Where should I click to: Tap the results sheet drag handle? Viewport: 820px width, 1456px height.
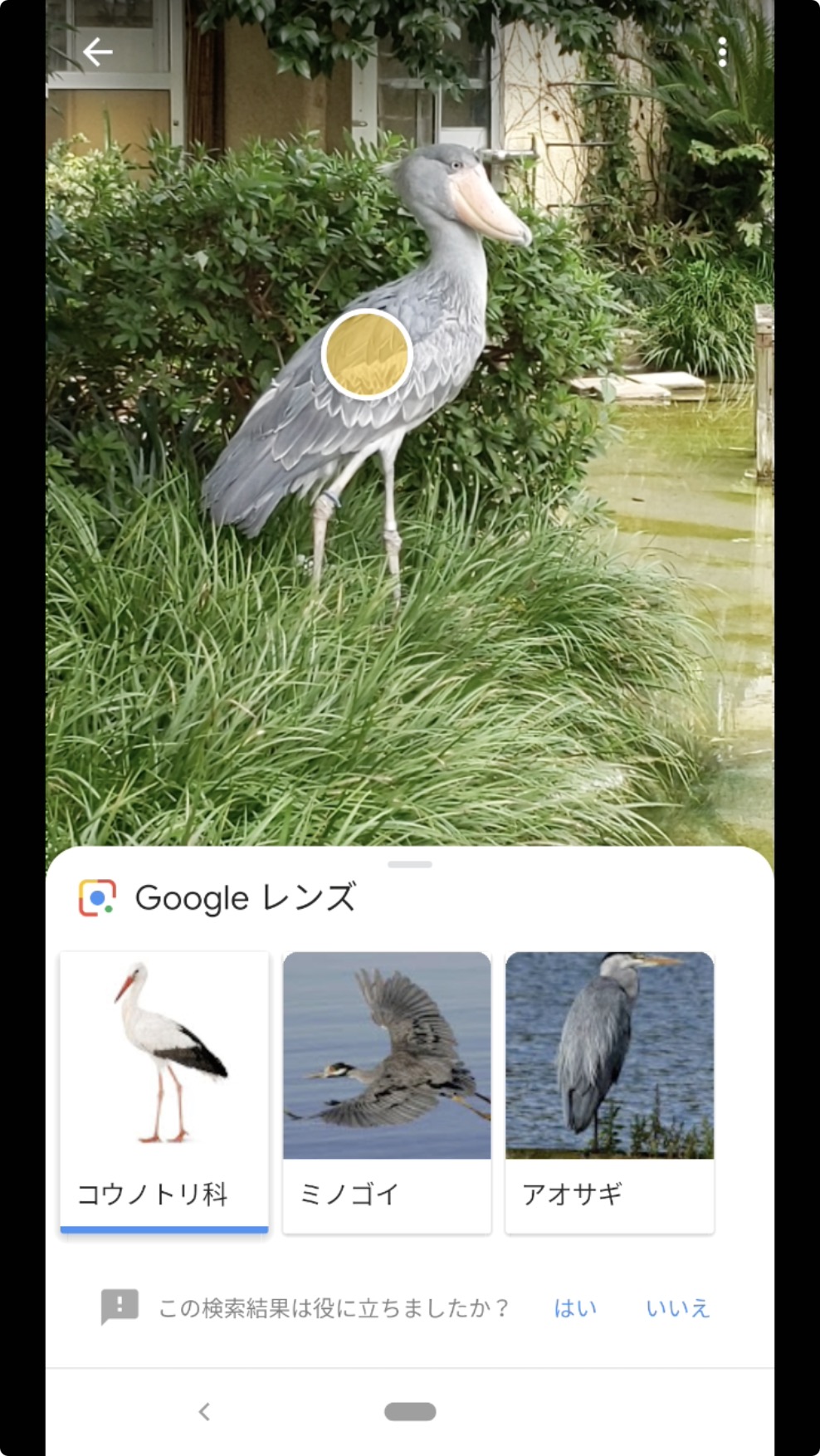click(x=410, y=864)
